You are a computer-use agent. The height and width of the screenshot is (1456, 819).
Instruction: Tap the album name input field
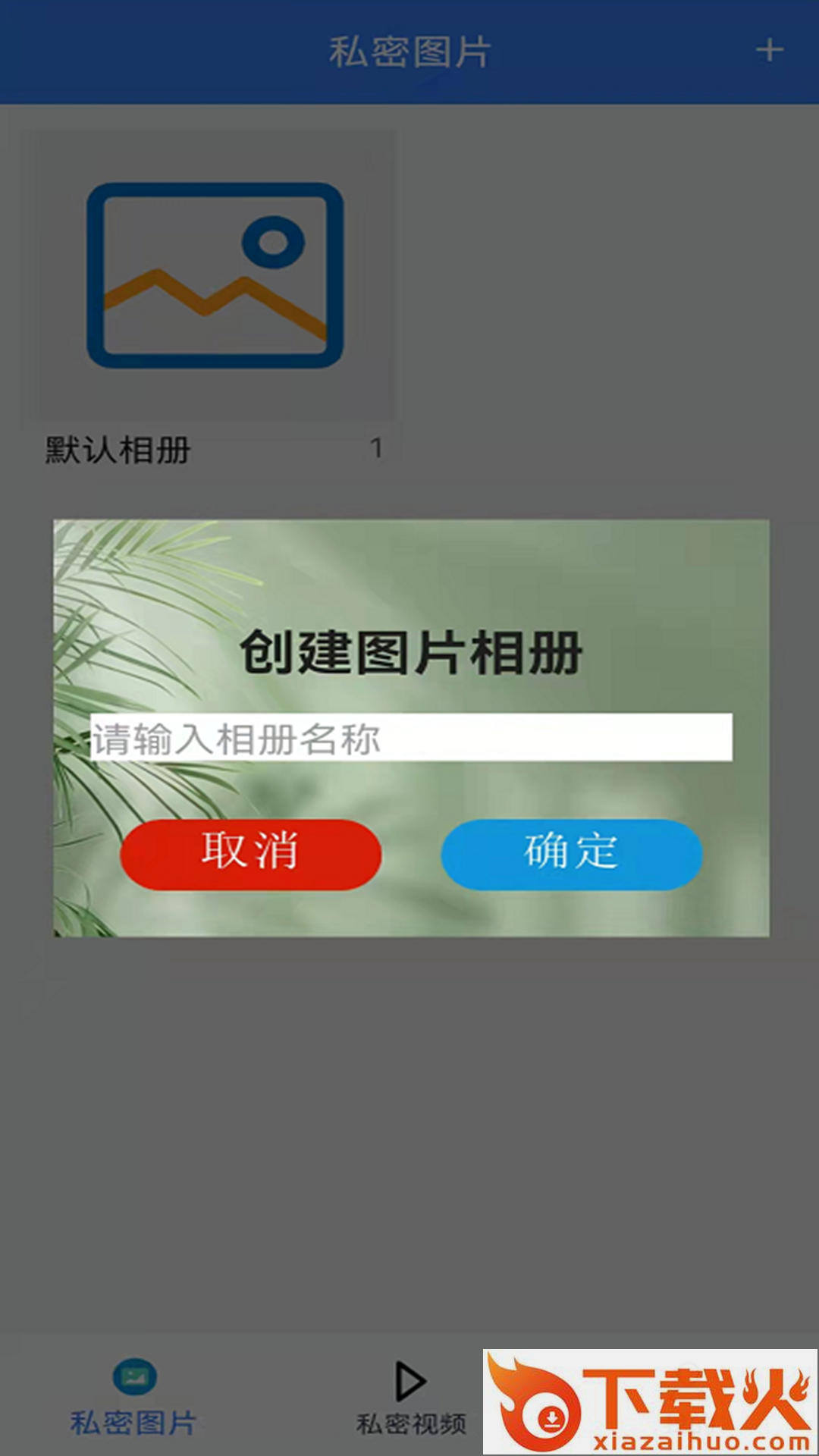(411, 737)
